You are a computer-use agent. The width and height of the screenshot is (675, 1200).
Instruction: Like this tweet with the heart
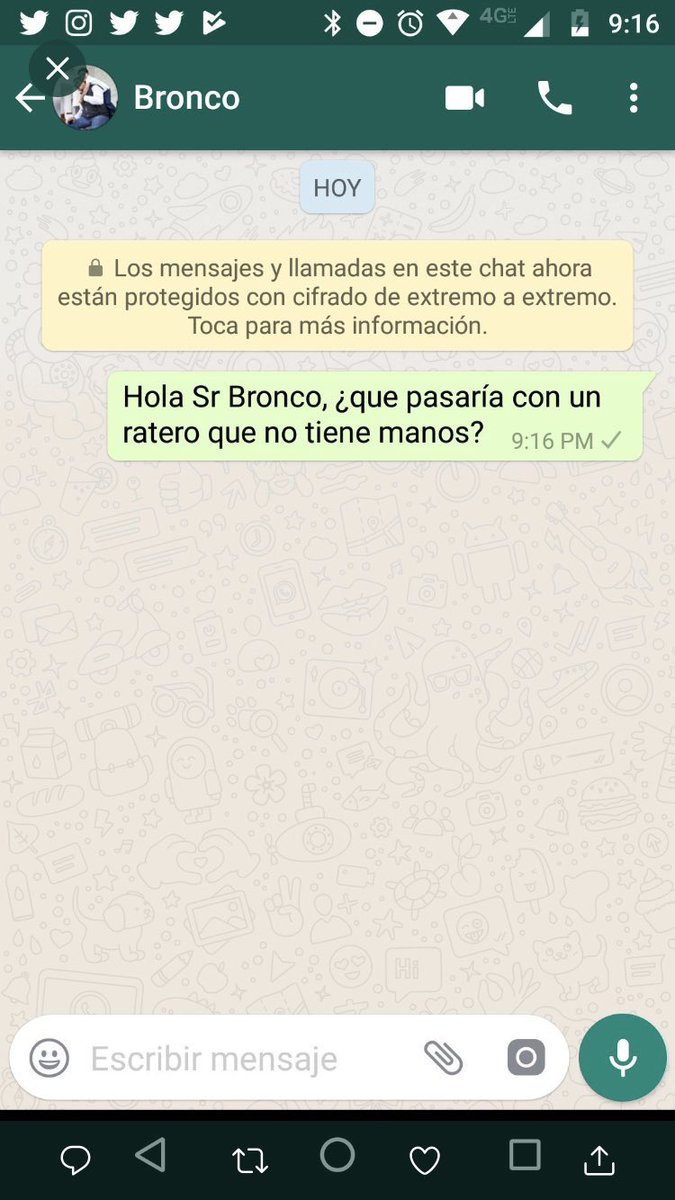(x=425, y=1160)
